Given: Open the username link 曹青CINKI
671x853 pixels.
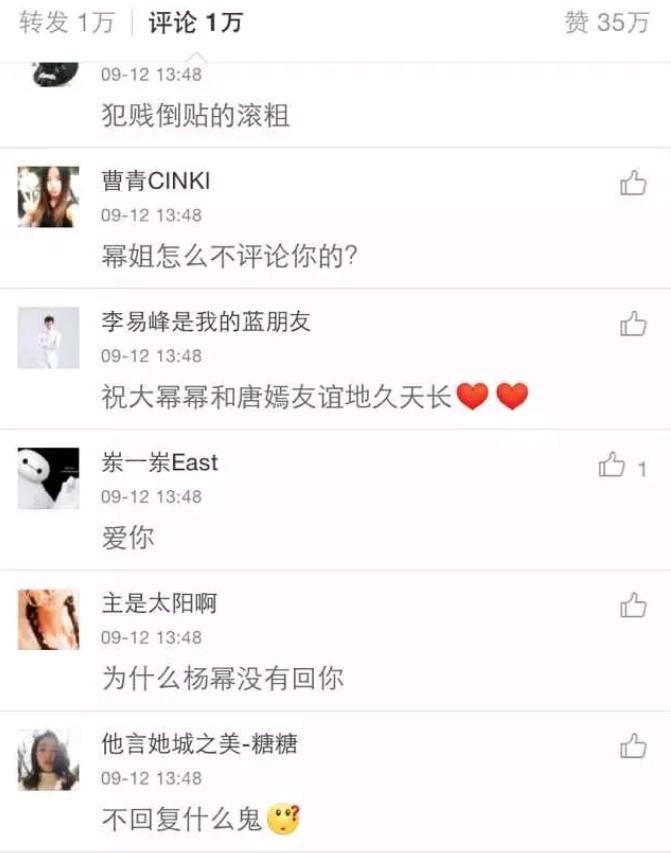Looking at the screenshot, I should (x=156, y=181).
